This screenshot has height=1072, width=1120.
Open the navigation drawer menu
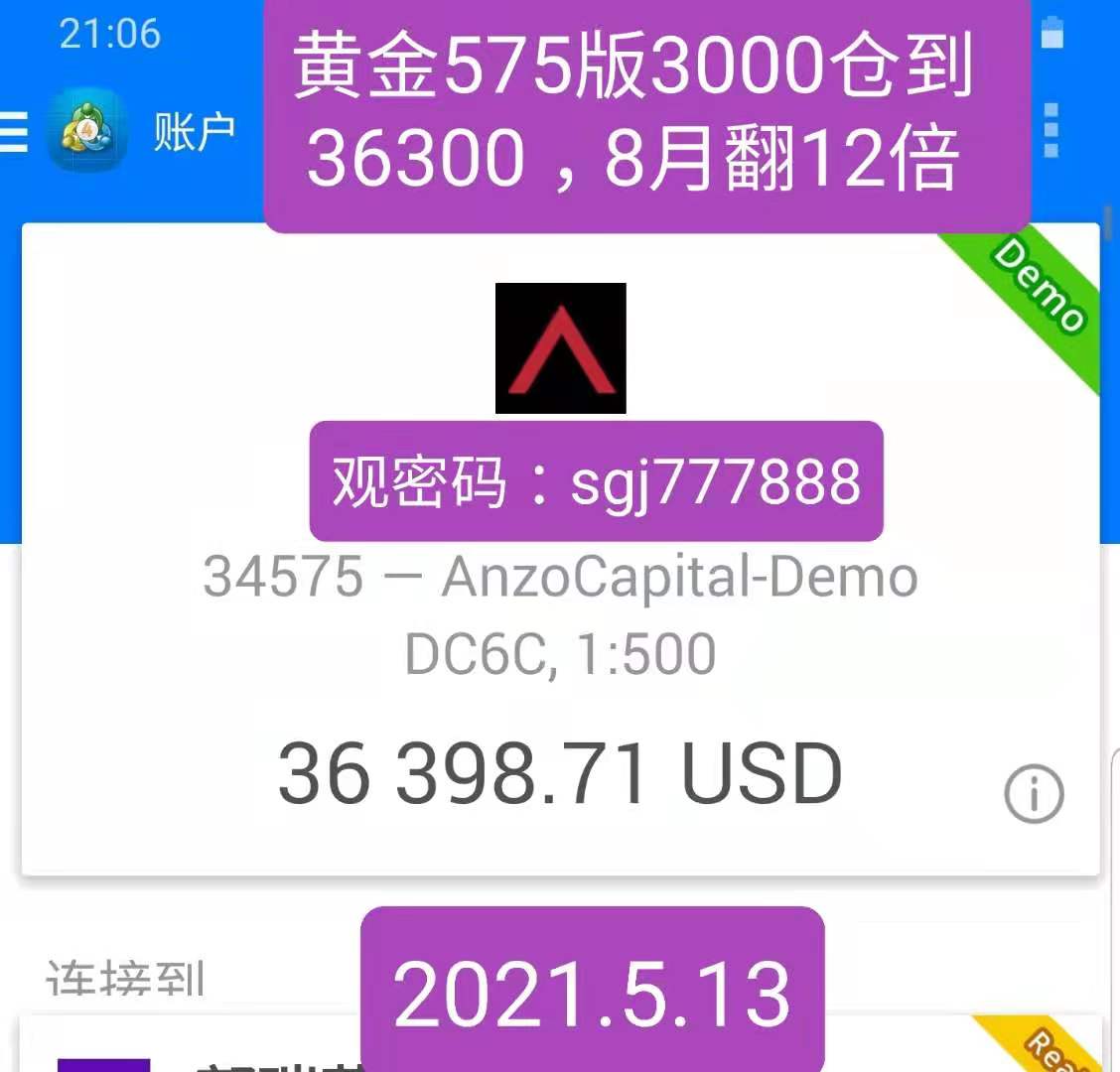(x=14, y=131)
